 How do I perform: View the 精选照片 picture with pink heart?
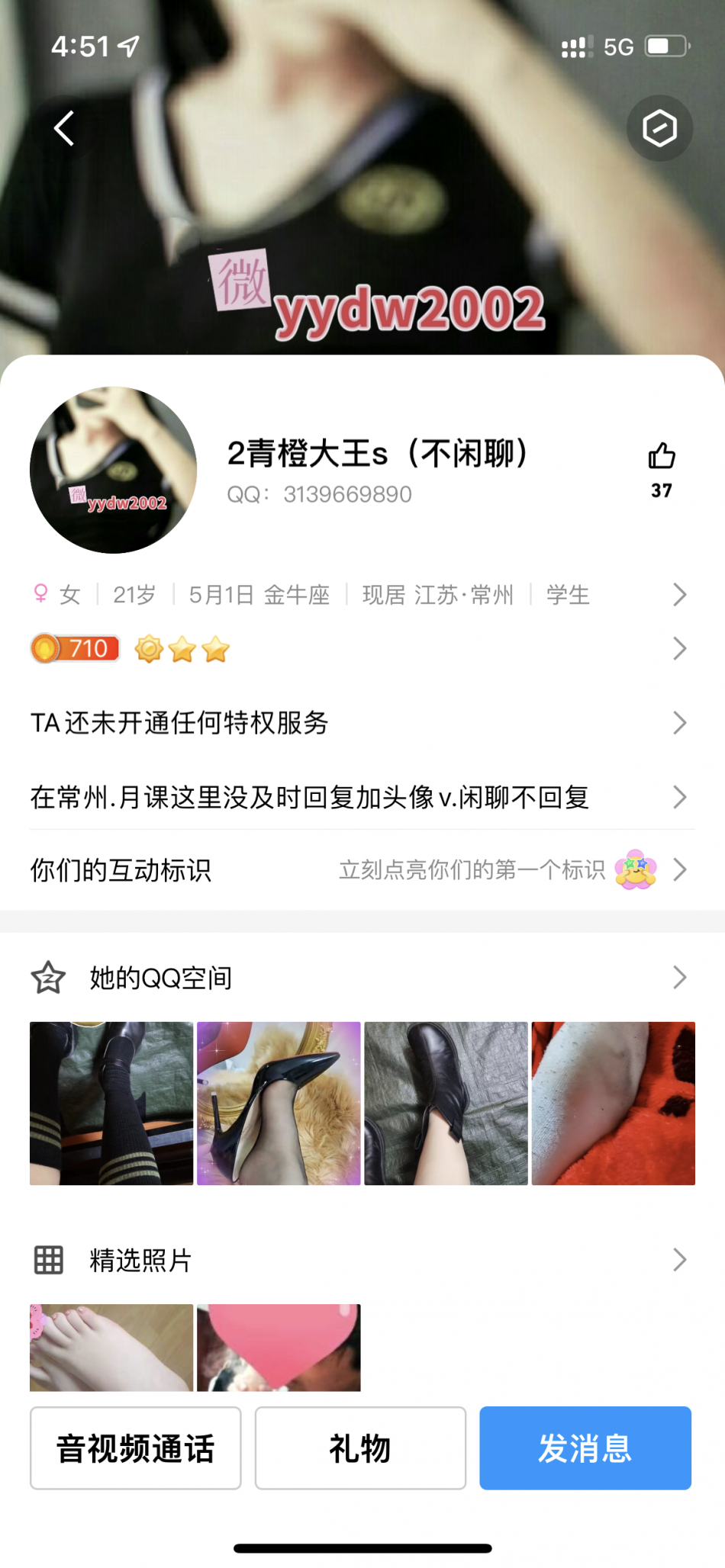click(x=279, y=1348)
